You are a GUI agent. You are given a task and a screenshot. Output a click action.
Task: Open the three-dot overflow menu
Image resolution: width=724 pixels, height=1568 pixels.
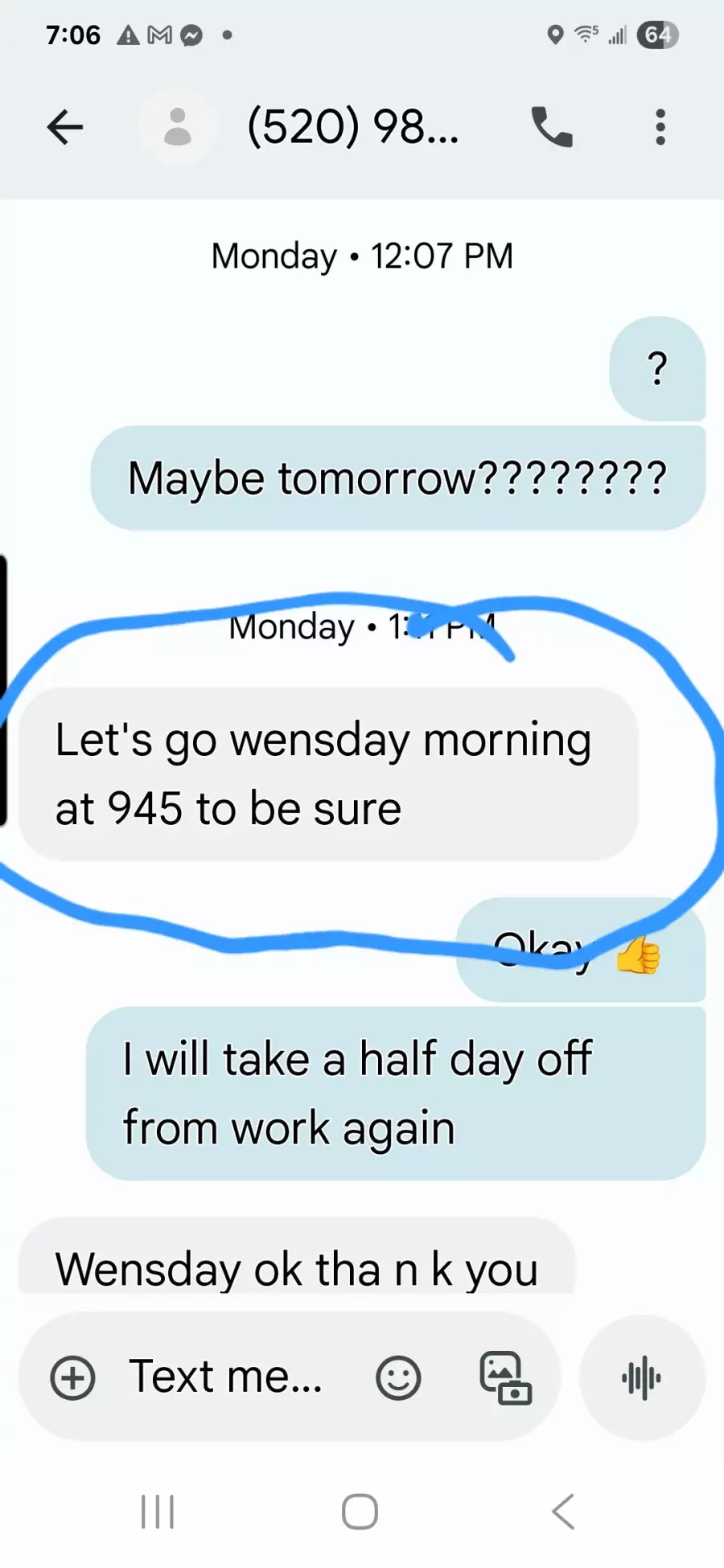coord(660,127)
